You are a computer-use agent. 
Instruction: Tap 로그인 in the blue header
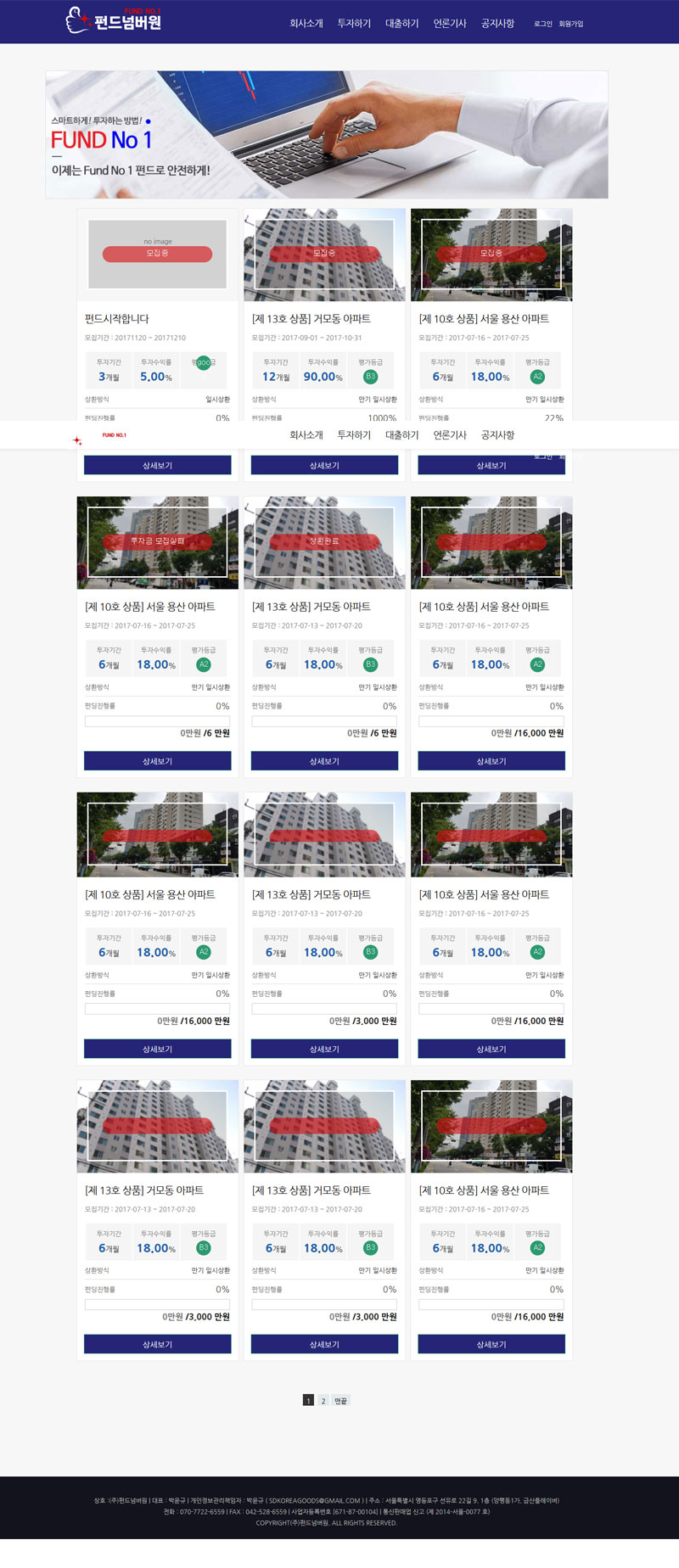pos(542,24)
